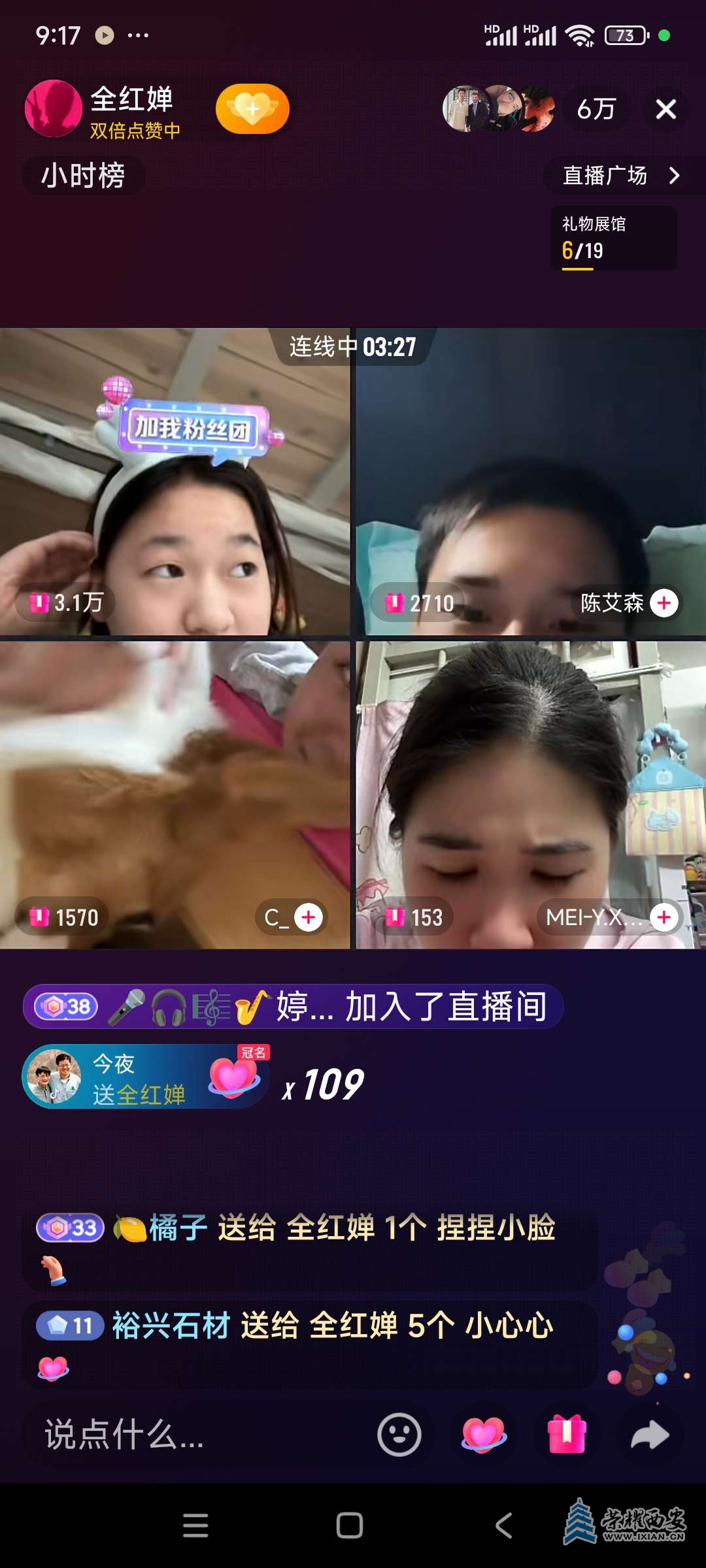706x1568 pixels.
Task: Open recent apps menu
Action: pos(195,1526)
